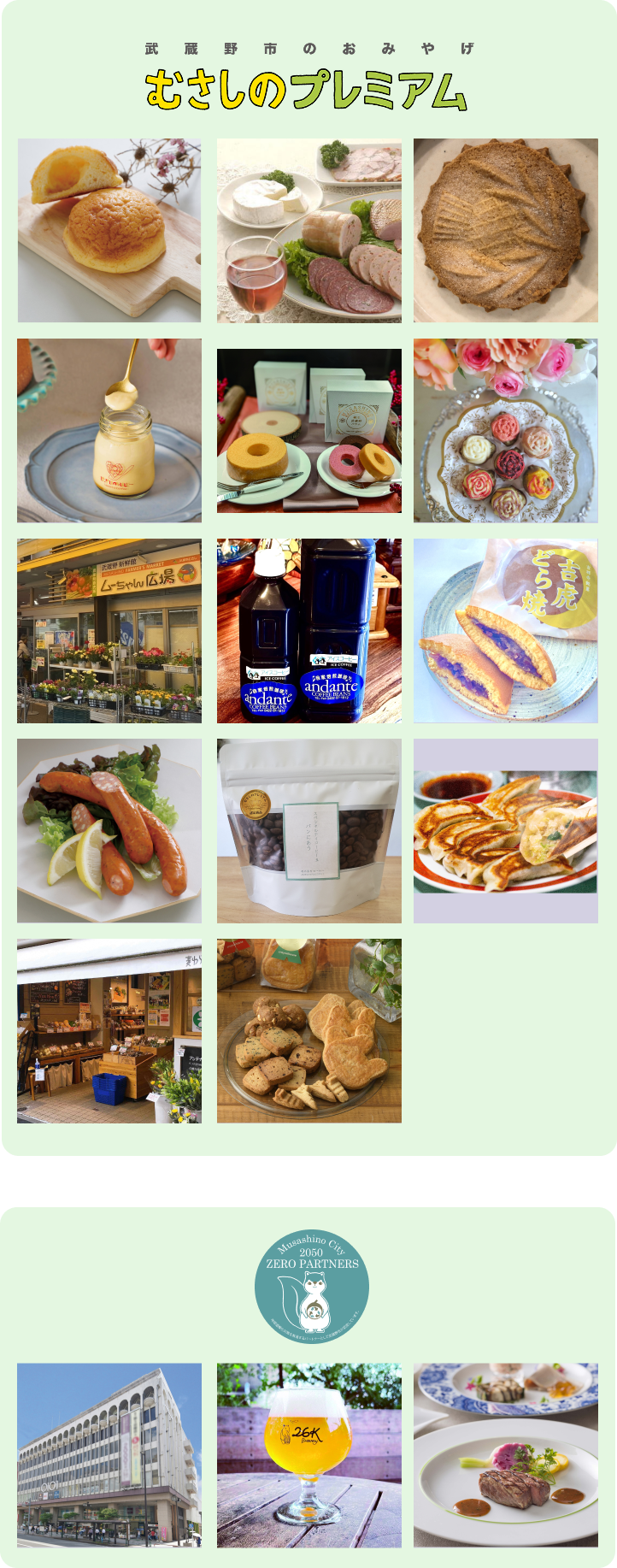
Task: View the rose-shaped sweets tile
Action: pos(506,430)
